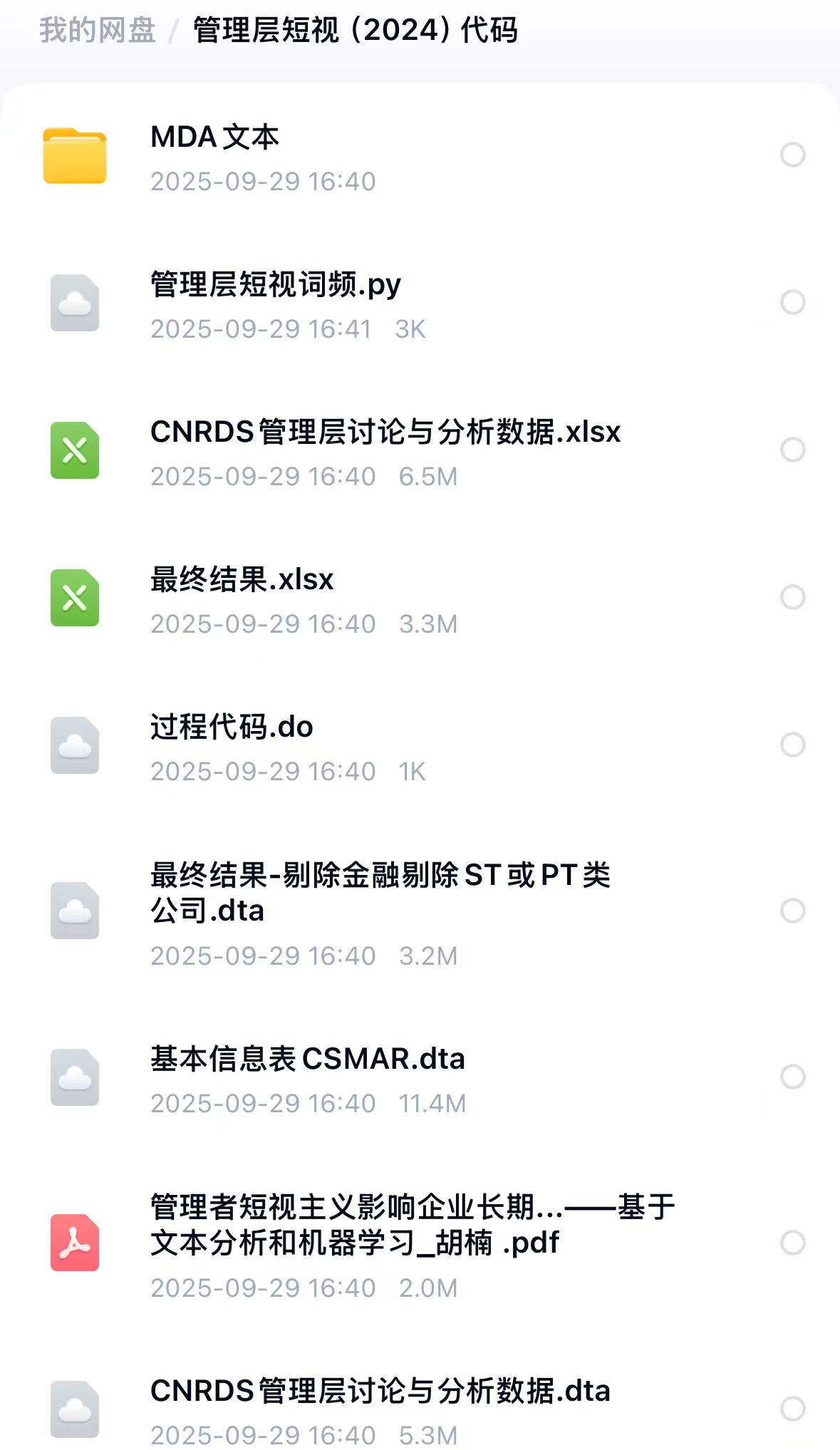Open 最终结果.xlsx file

(242, 580)
